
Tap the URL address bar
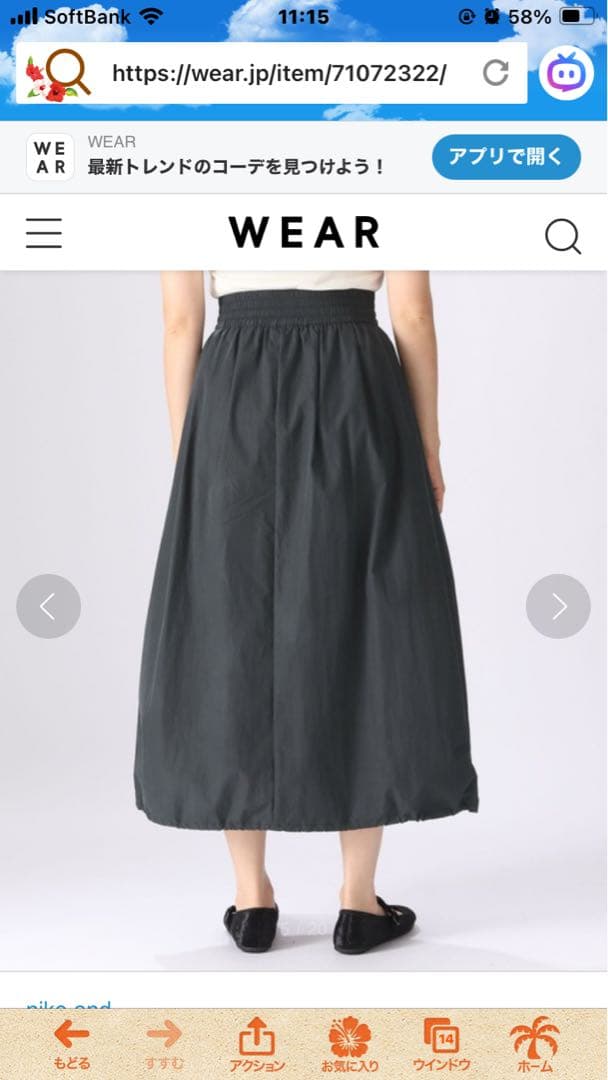(278, 73)
